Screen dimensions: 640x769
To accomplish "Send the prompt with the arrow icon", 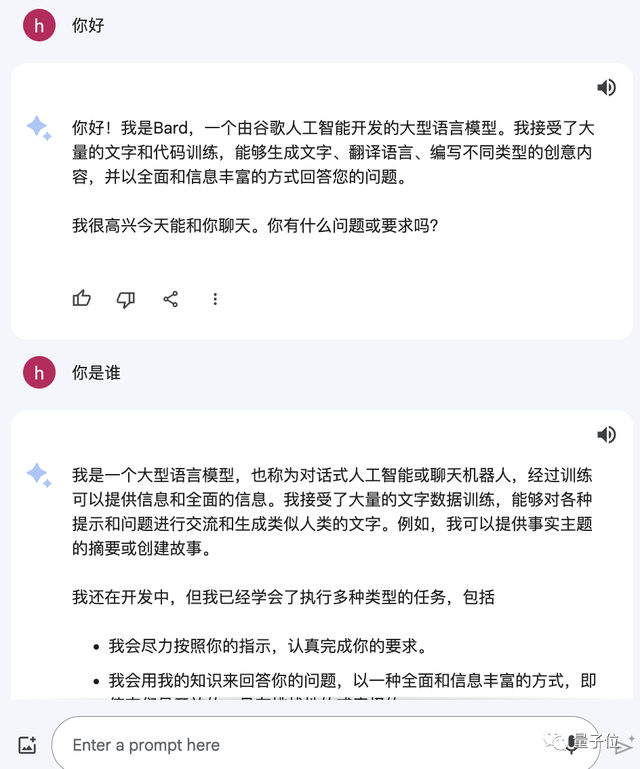I will 622,746.
